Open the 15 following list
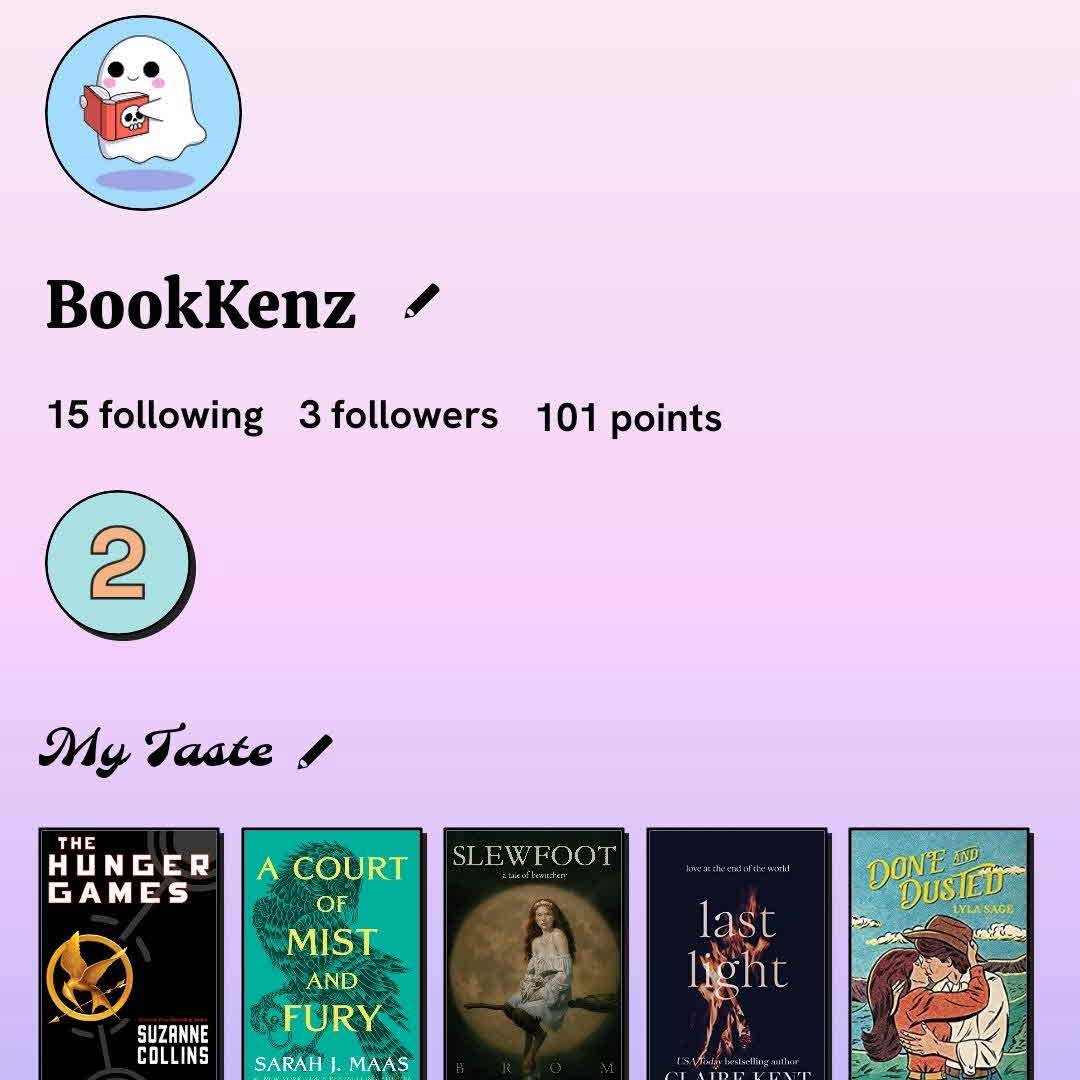The height and width of the screenshot is (1080, 1080). point(155,415)
